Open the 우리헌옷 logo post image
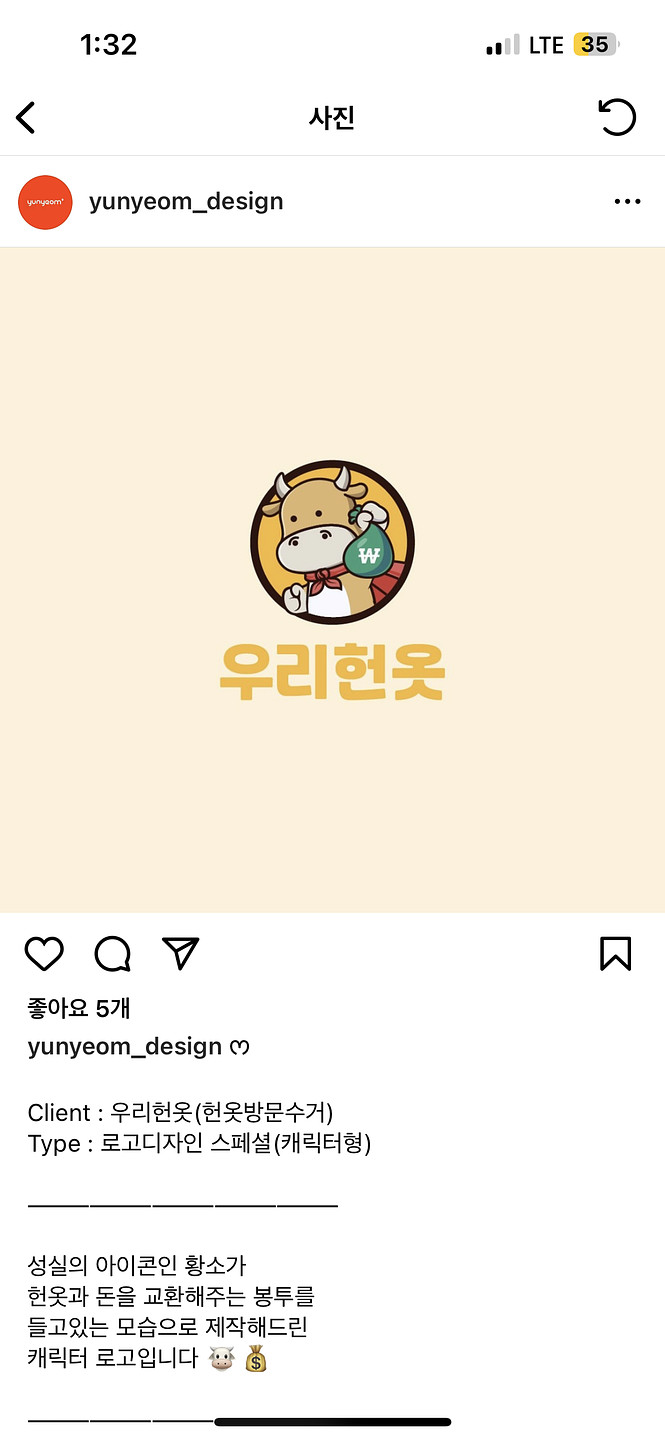The height and width of the screenshot is (1440, 665). pos(332,580)
